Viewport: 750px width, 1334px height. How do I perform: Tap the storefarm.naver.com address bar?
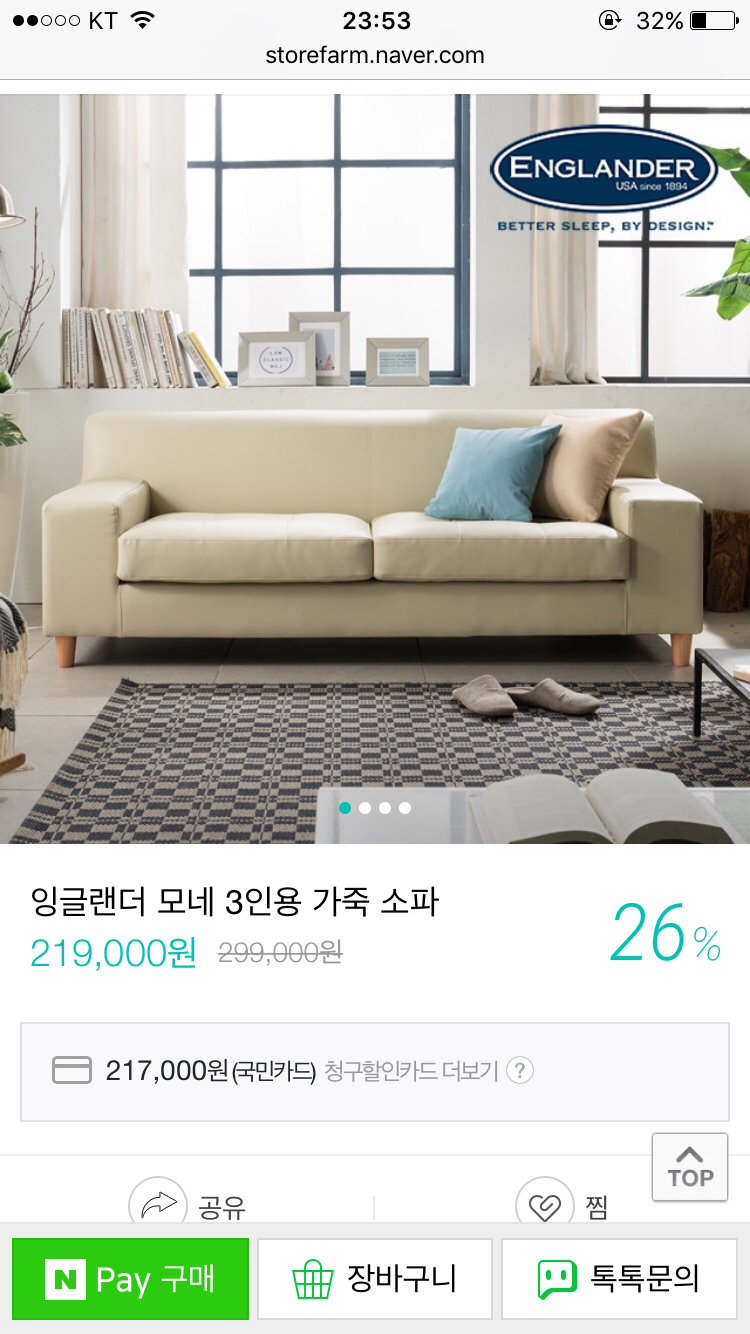coord(375,55)
